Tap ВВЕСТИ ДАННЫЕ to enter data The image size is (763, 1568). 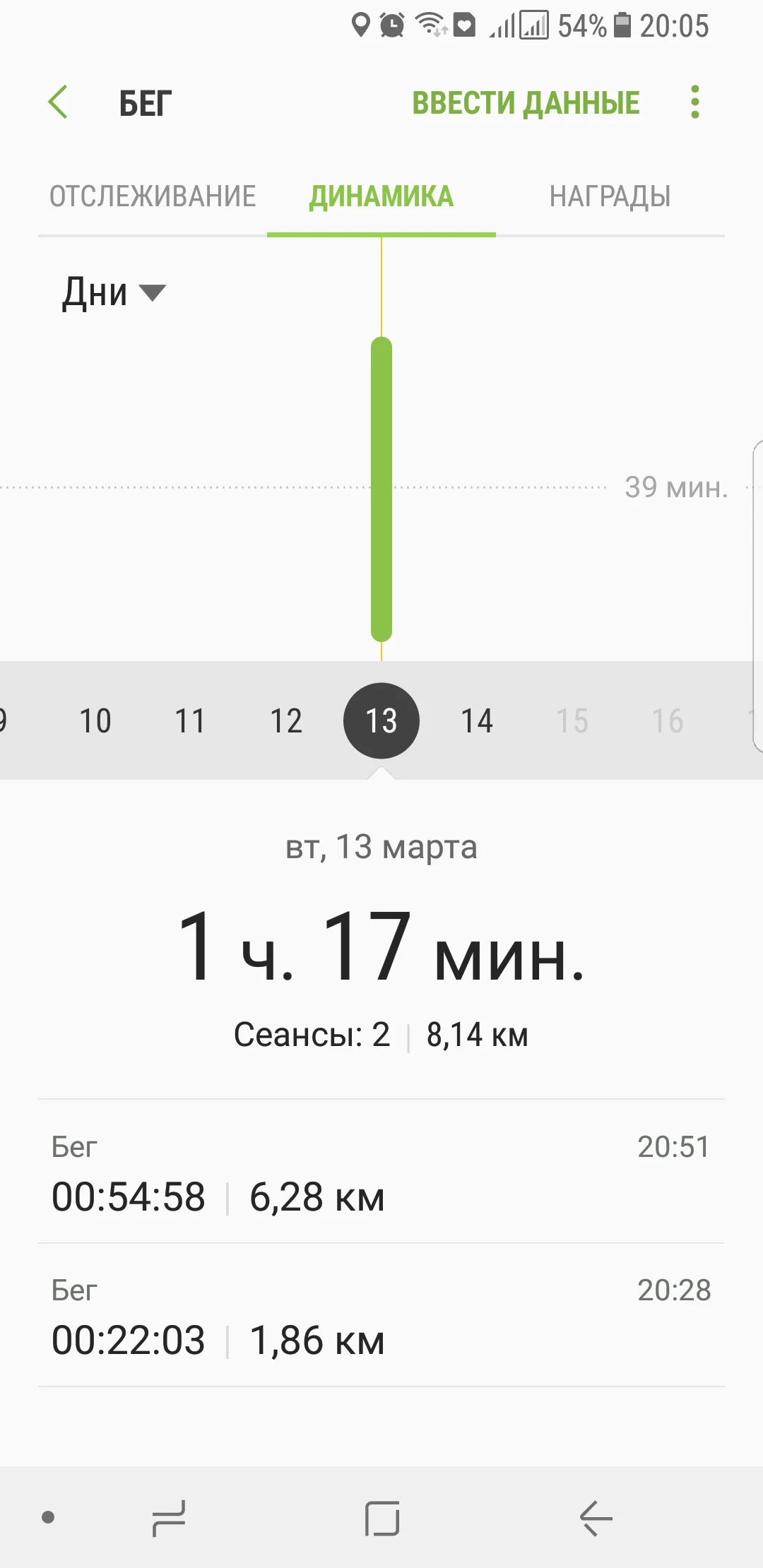point(526,103)
